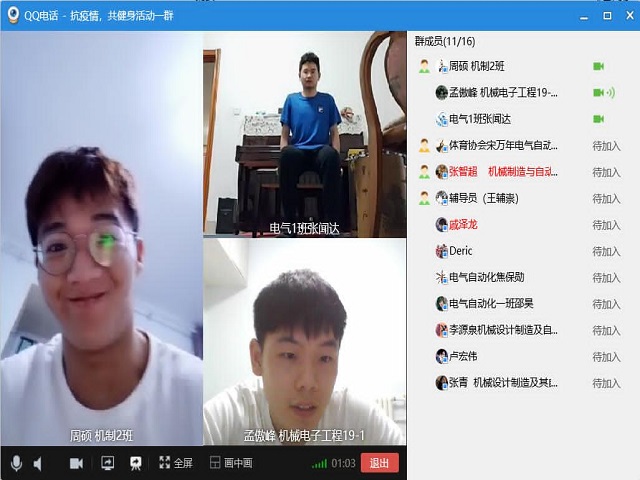Viewport: 640px width, 480px height.
Task: Enter full screen with 全屏
Action: tap(173, 463)
